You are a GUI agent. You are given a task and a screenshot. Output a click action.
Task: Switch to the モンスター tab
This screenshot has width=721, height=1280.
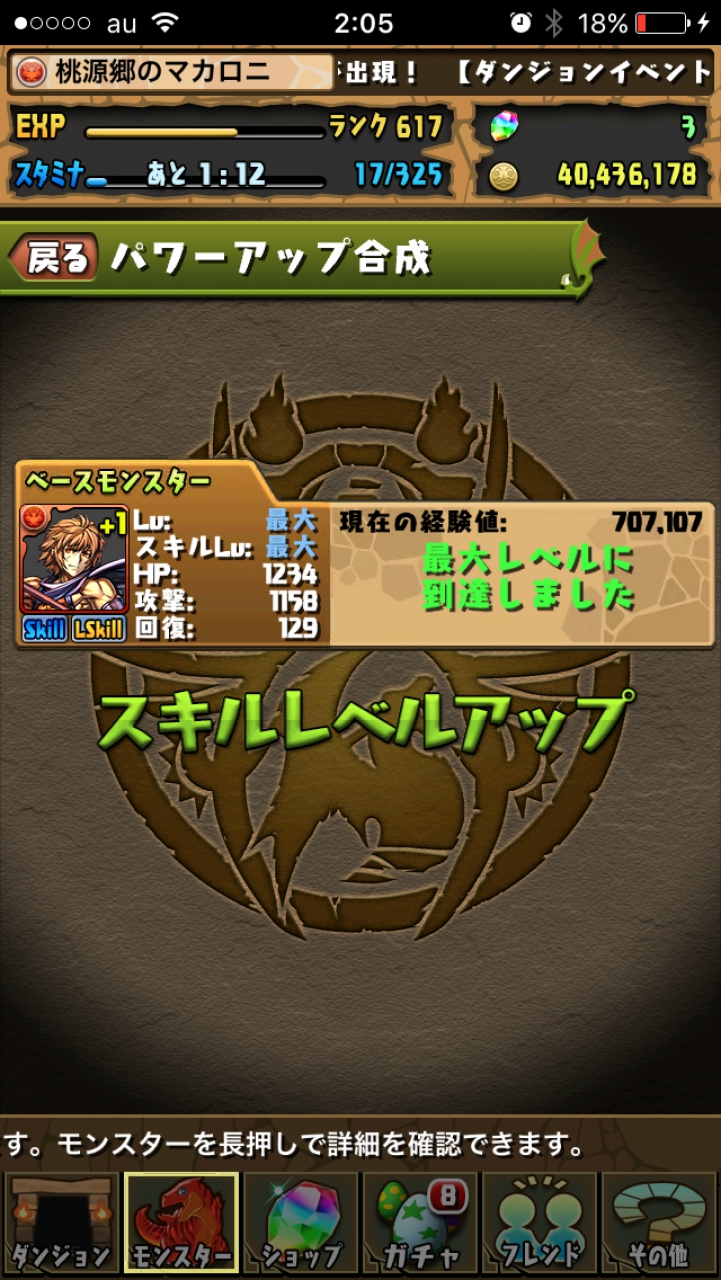point(181,1224)
